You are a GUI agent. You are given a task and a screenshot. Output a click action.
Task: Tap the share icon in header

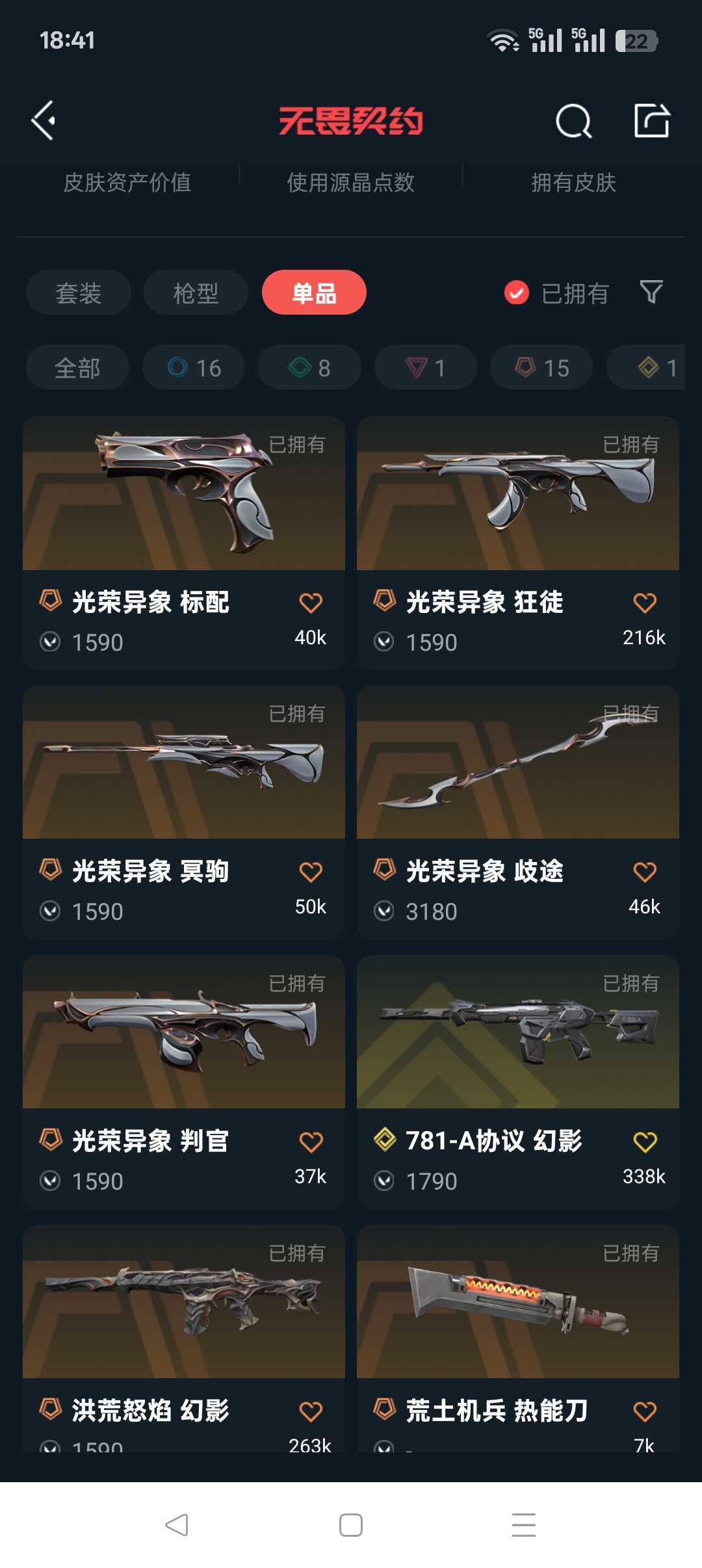[x=652, y=120]
